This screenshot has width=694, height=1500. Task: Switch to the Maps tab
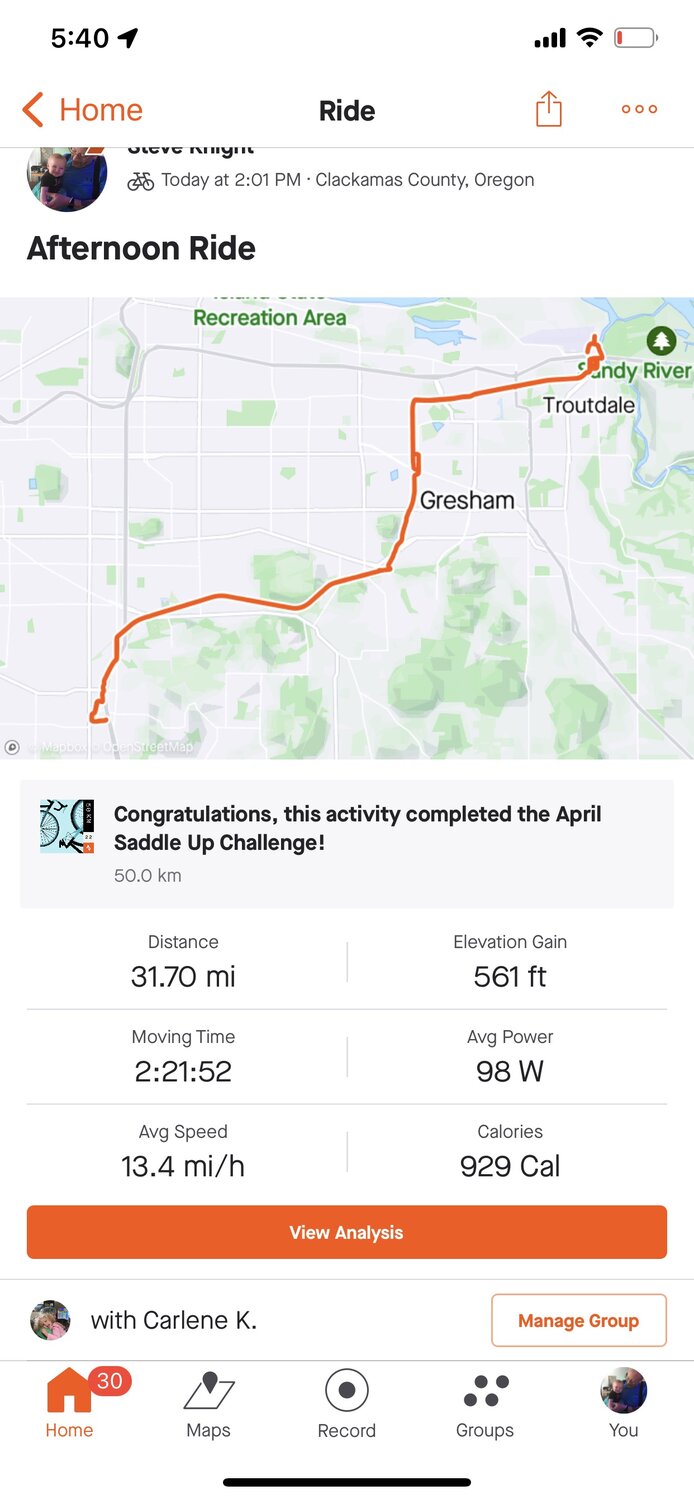(208, 1402)
